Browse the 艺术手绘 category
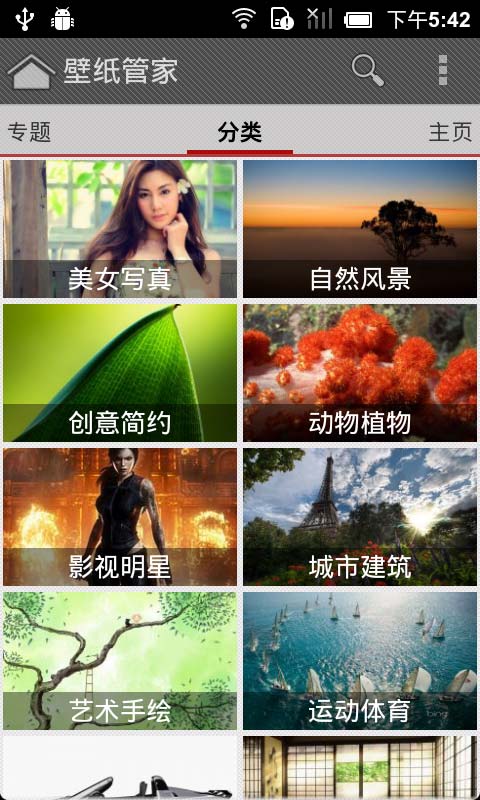480x800 pixels. (120, 661)
